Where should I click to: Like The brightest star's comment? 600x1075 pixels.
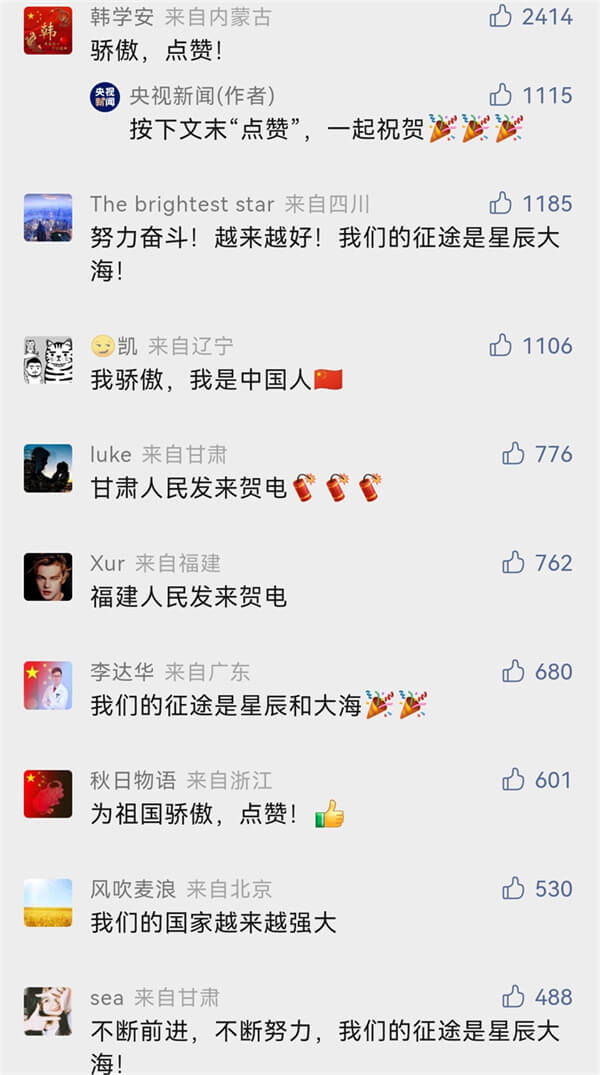501,204
